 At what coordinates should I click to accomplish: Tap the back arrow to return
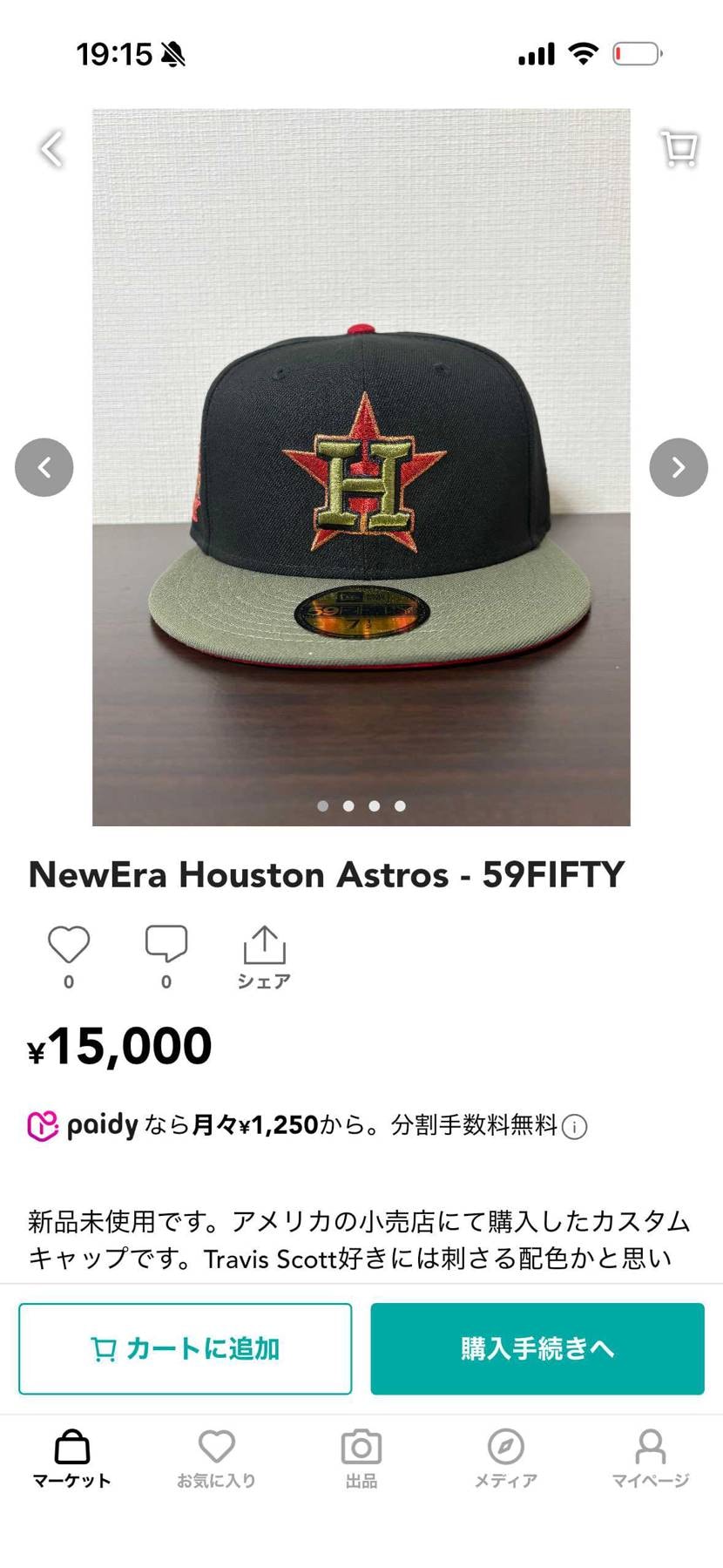pyautogui.click(x=51, y=148)
